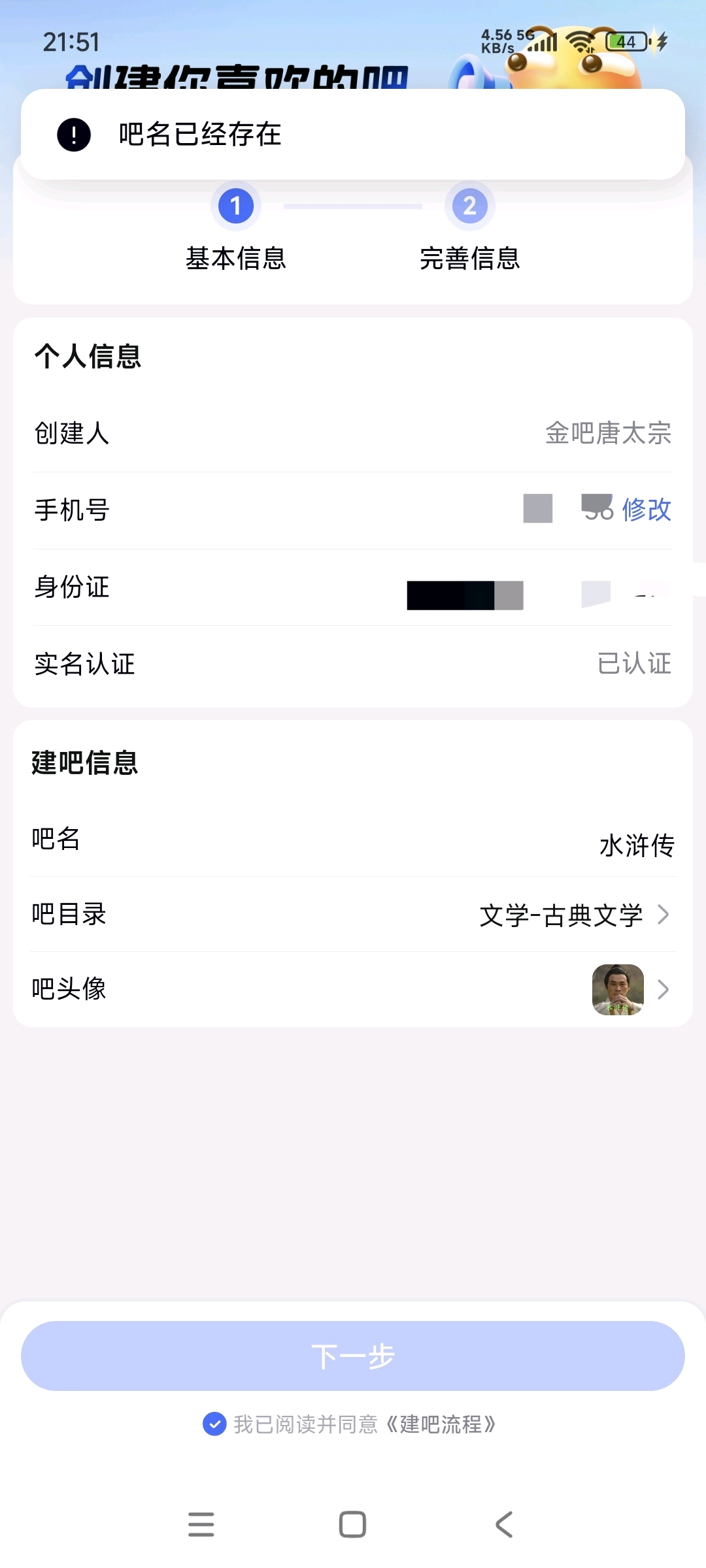This screenshot has width=706, height=1568.
Task: Change the 吧头像 avatar image
Action: tap(353, 989)
